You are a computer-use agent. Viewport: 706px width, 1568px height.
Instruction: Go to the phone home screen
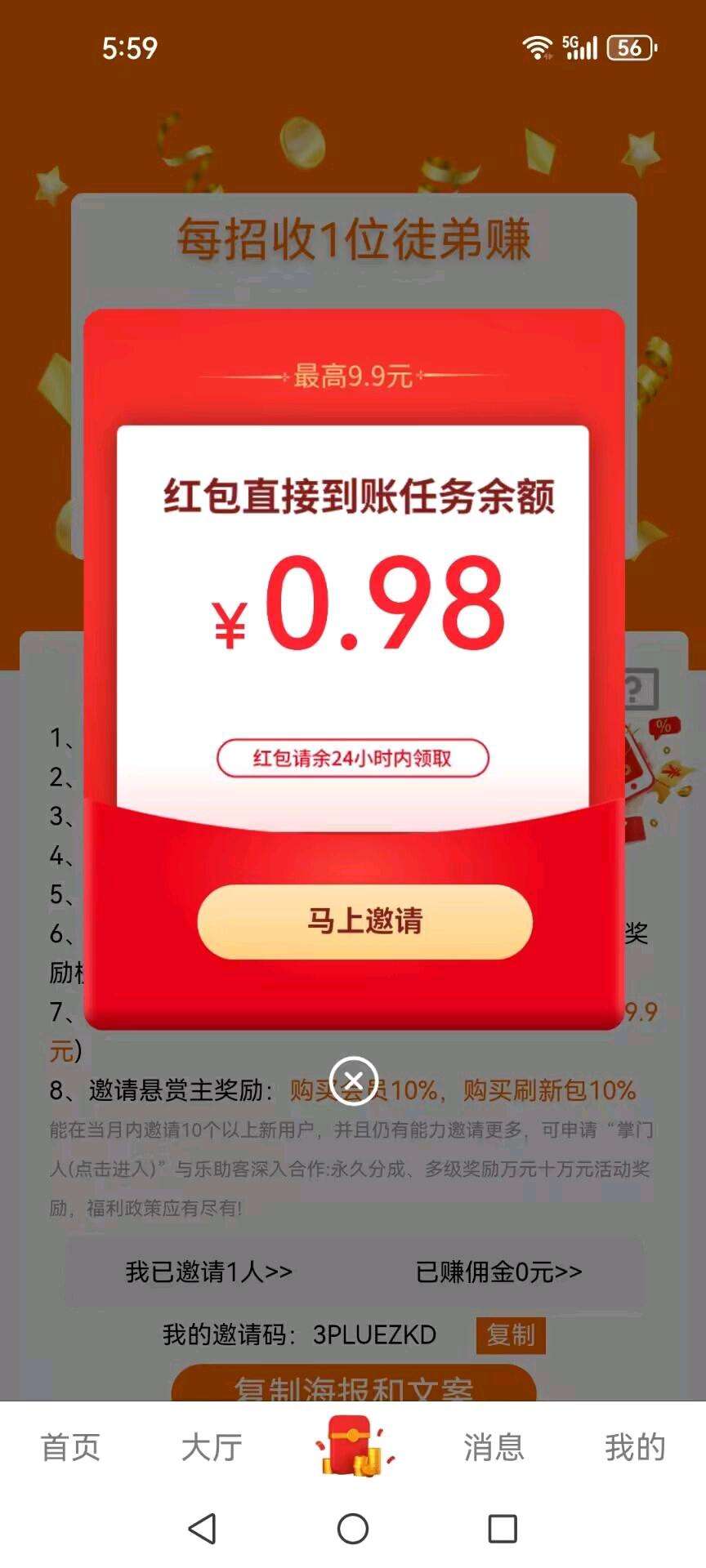click(x=353, y=1528)
